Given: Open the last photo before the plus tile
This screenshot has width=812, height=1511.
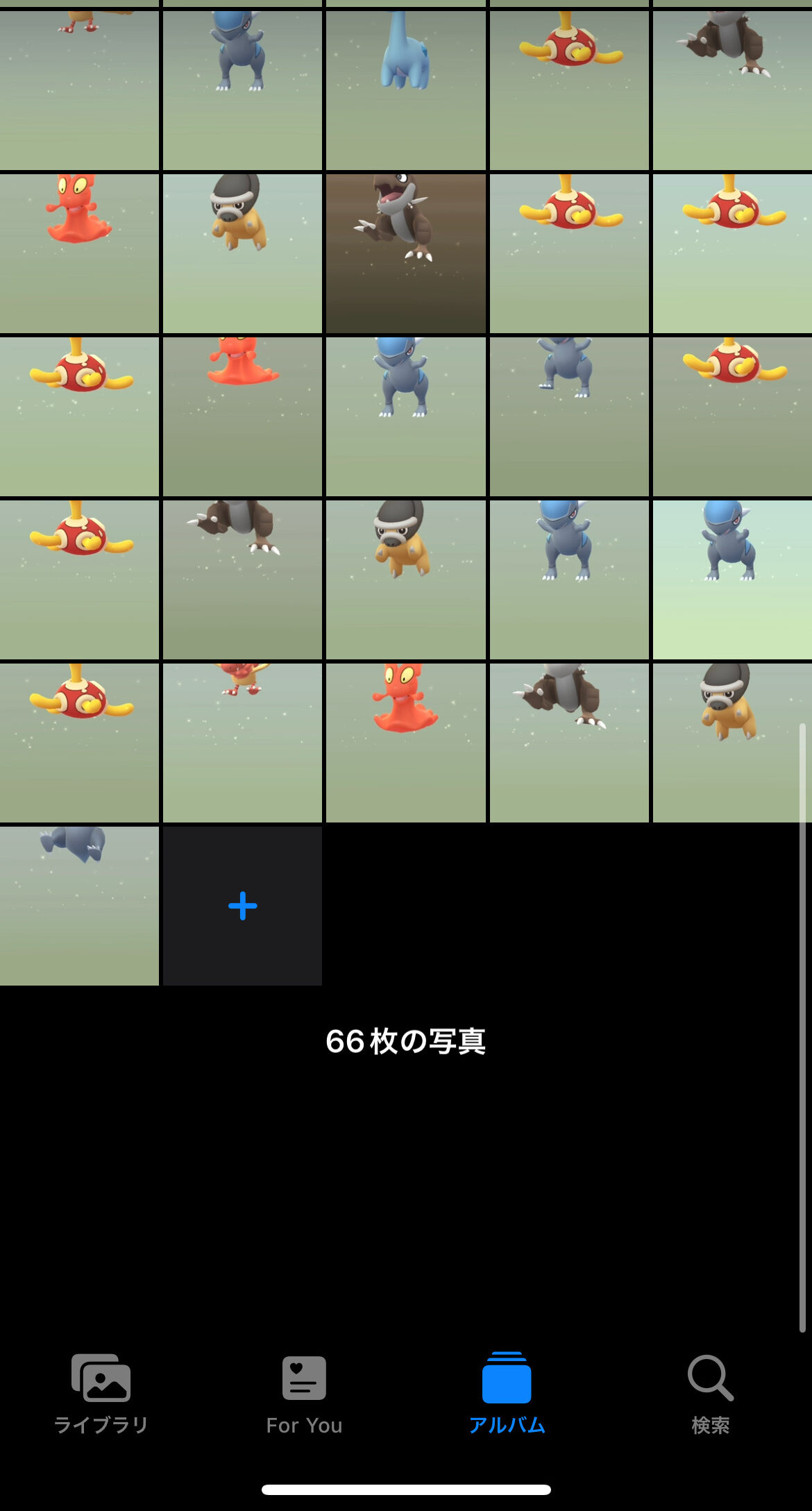Looking at the screenshot, I should pos(79,906).
